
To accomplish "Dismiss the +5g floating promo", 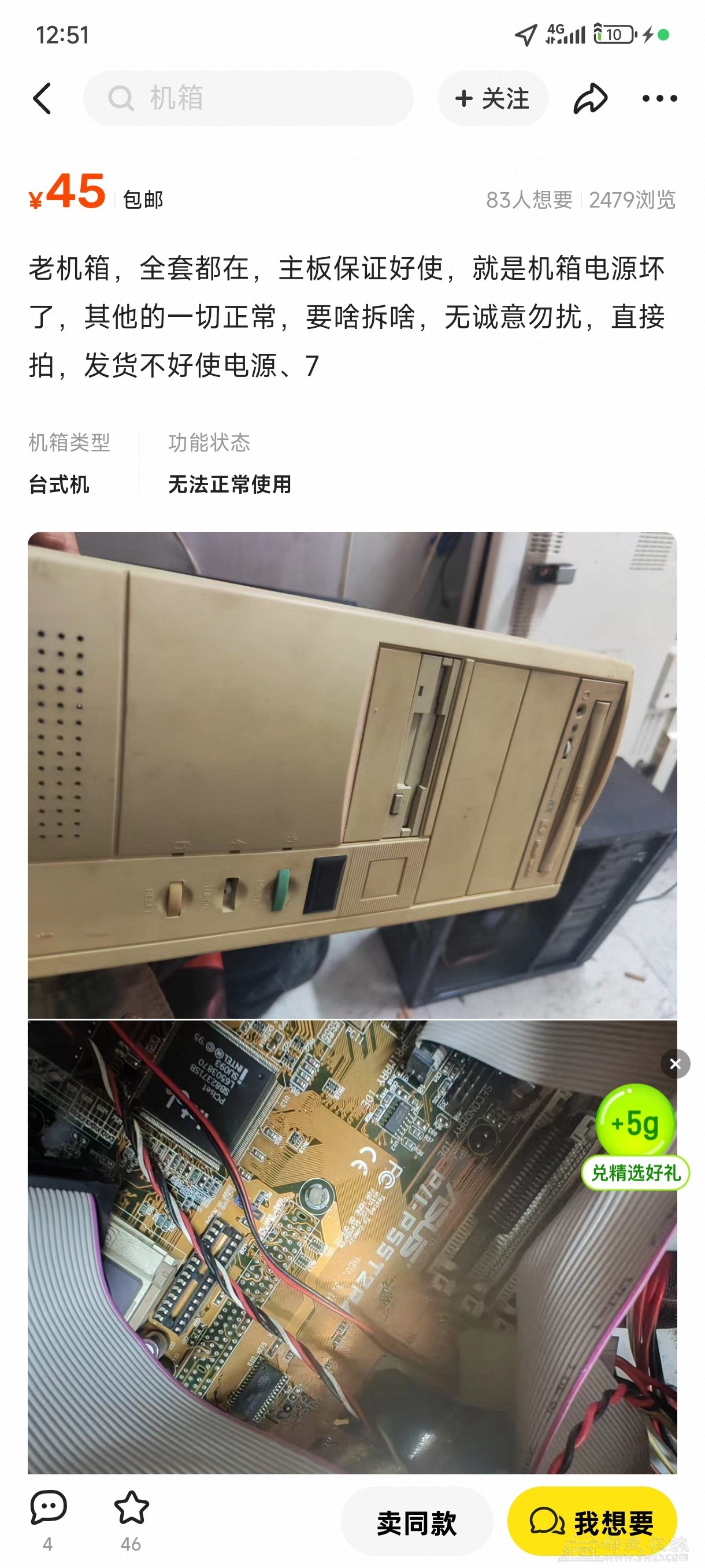I will 674,1064.
